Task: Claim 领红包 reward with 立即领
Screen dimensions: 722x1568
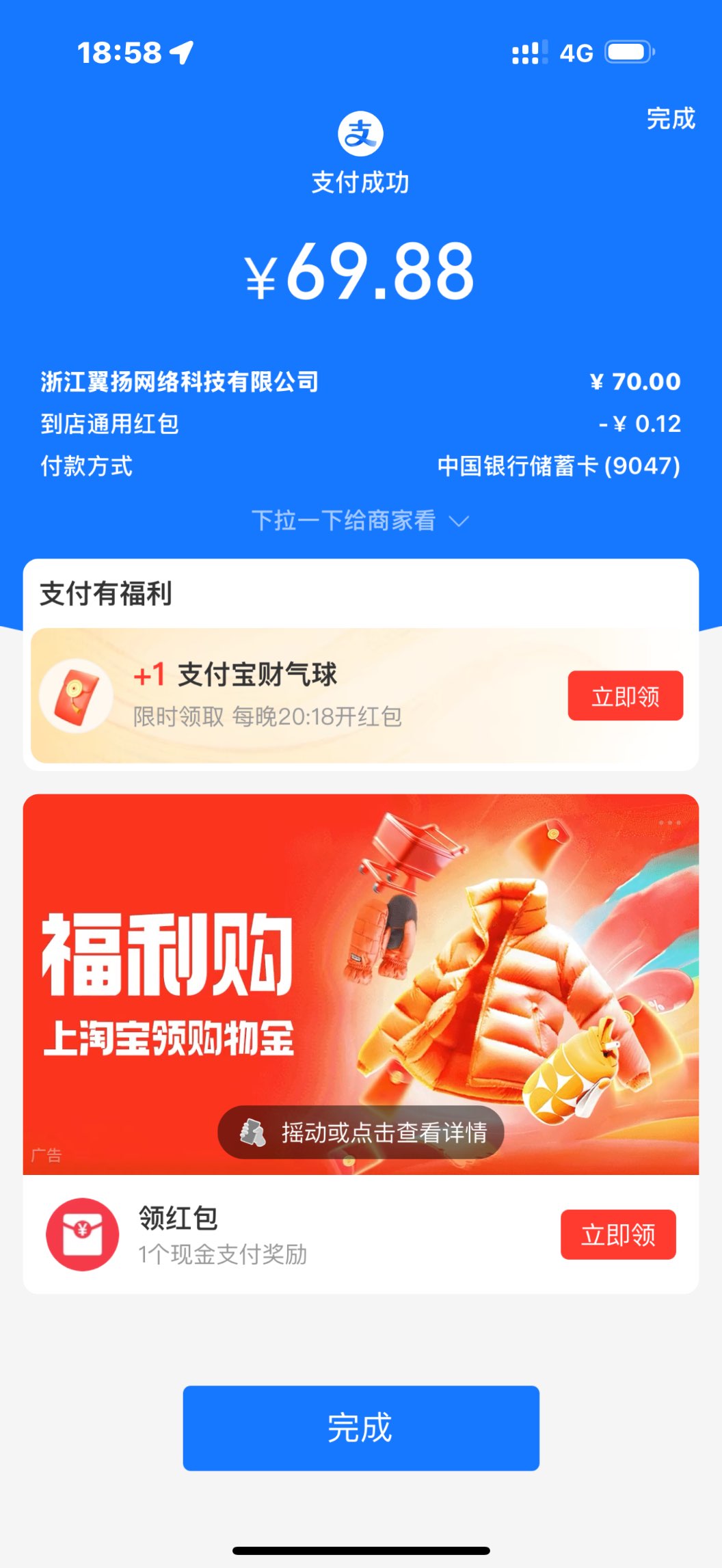Action: 618,1234
